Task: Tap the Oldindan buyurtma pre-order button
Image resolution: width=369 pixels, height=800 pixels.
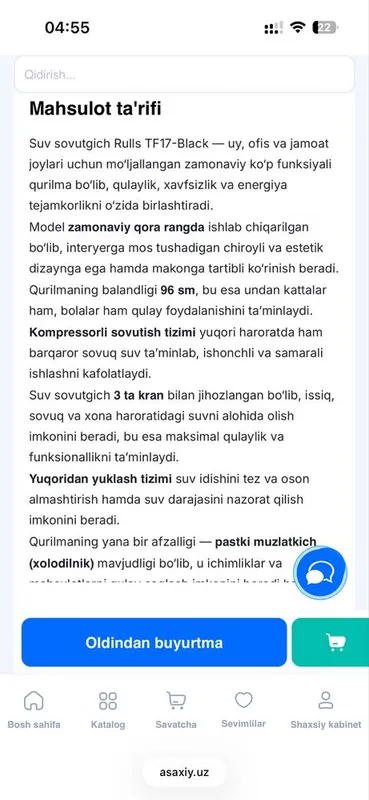Action: pyautogui.click(x=154, y=642)
